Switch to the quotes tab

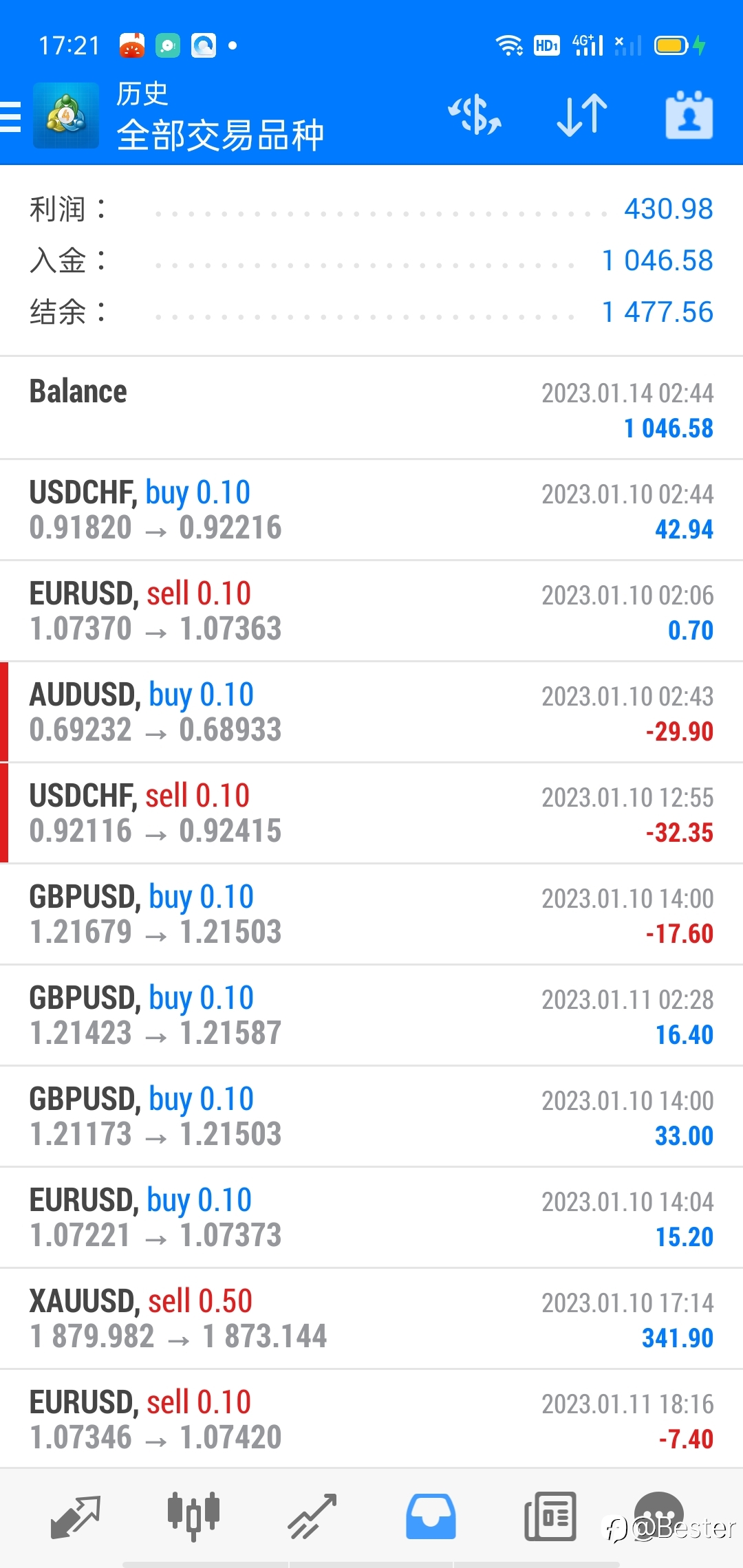[76, 1516]
